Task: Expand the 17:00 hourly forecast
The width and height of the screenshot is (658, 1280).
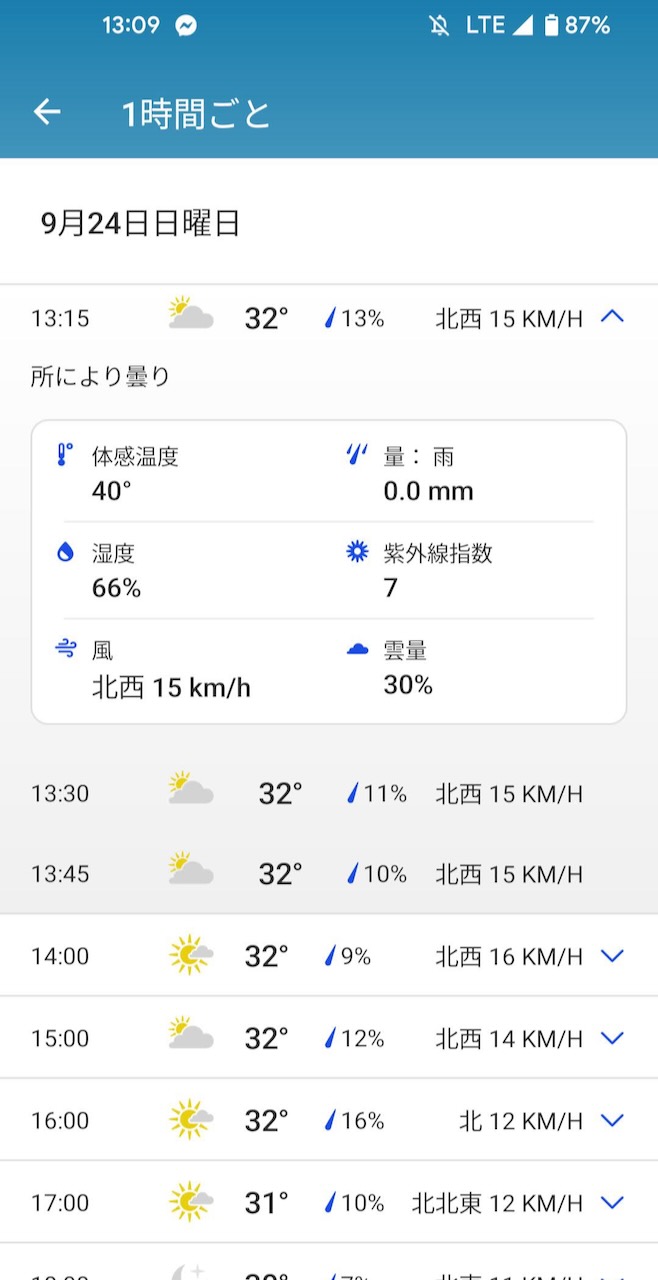Action: [x=612, y=1202]
